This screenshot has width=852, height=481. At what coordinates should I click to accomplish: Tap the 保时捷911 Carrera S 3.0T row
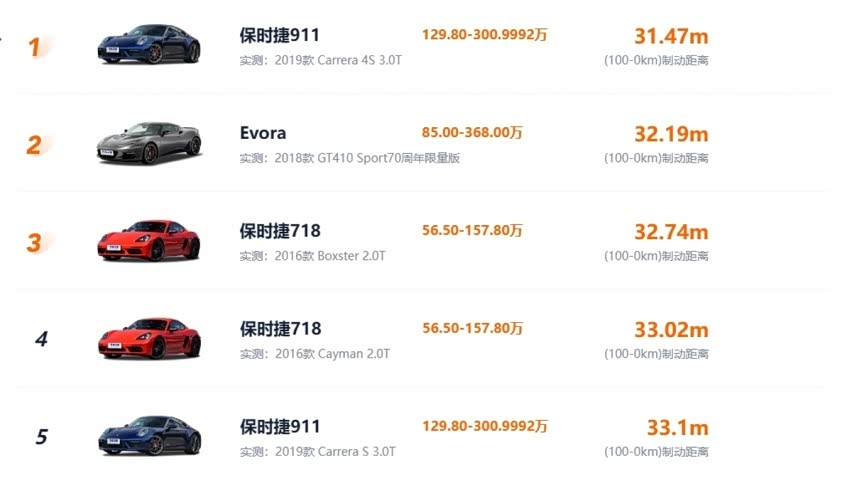coord(280,427)
